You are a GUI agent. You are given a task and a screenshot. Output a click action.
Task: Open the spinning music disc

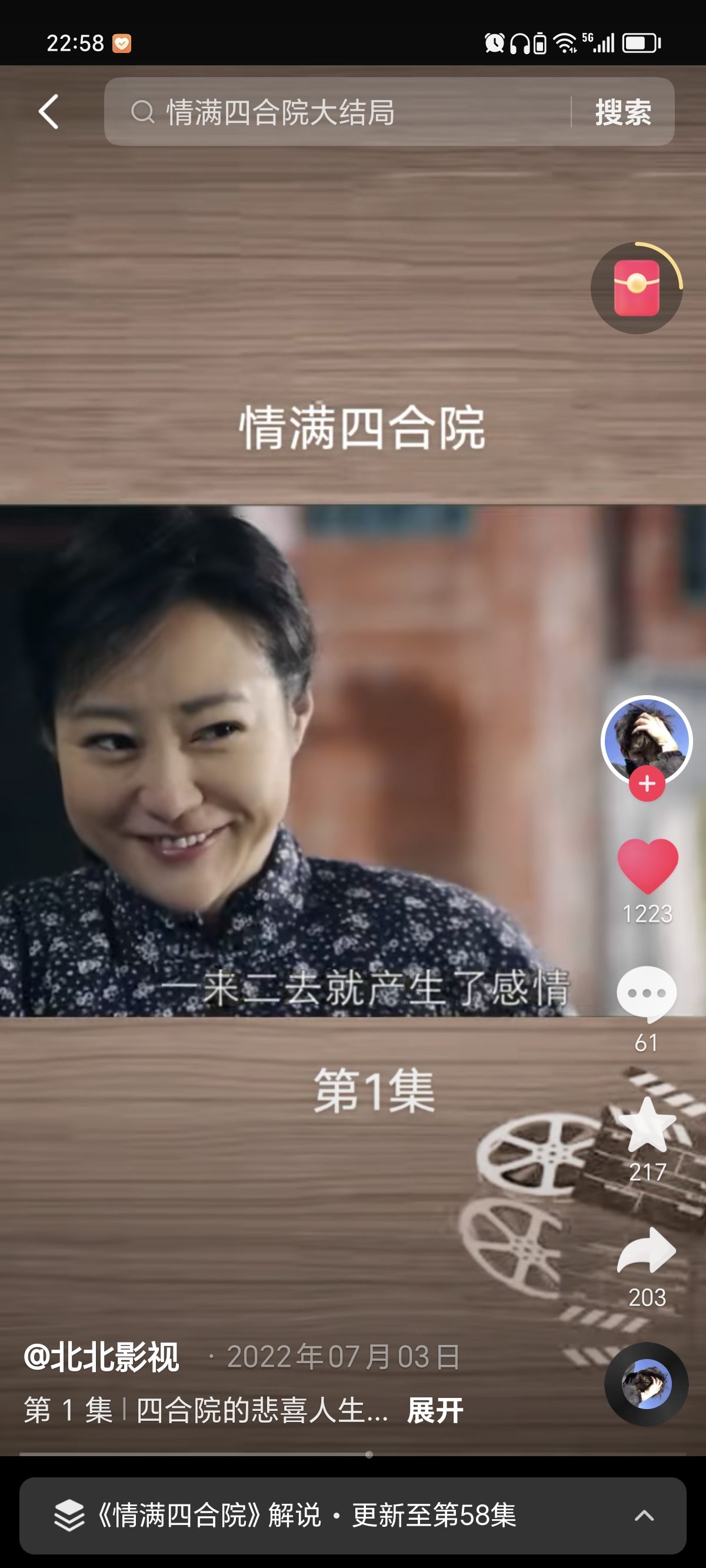click(646, 1384)
